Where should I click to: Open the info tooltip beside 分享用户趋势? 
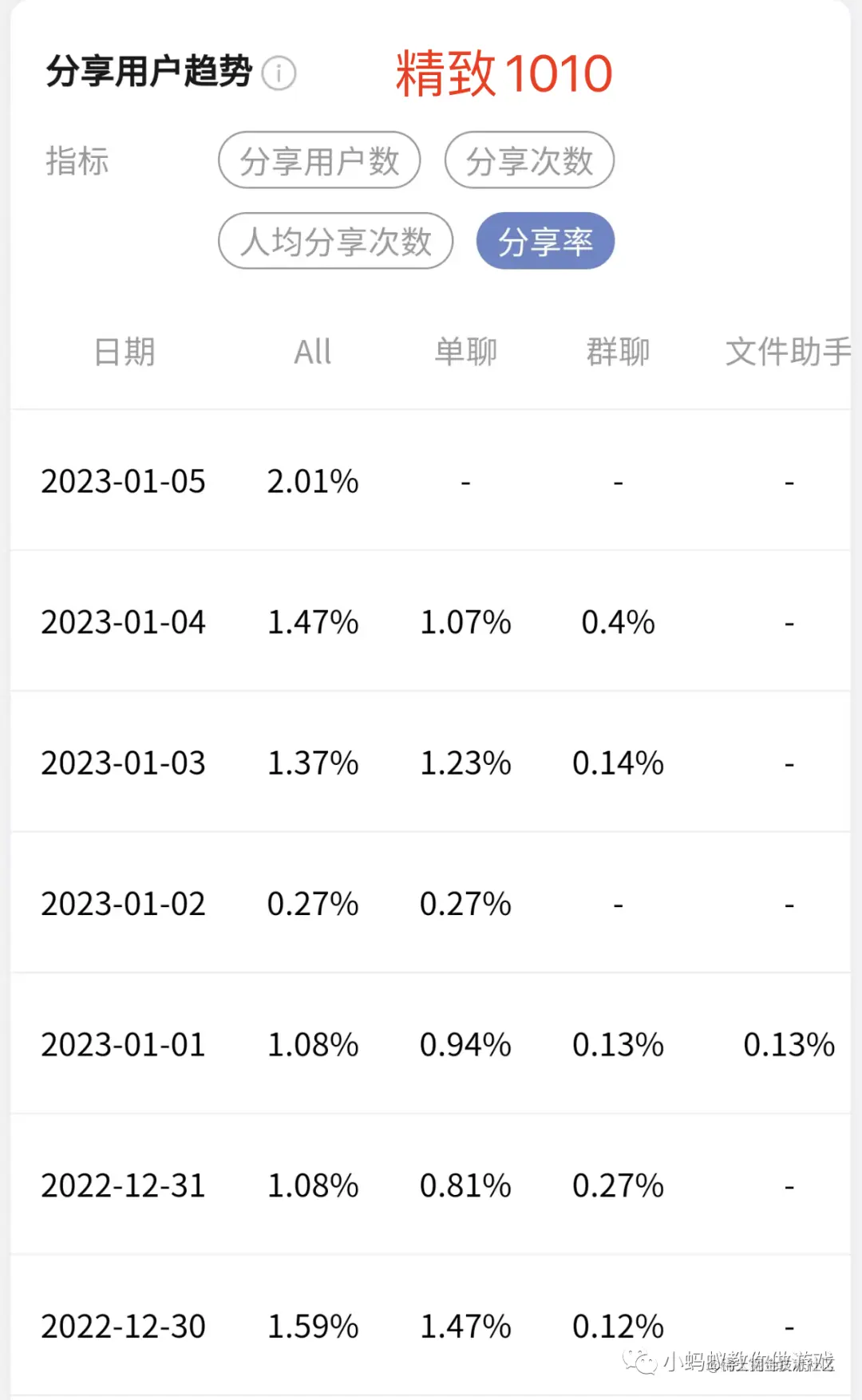pyautogui.click(x=278, y=73)
